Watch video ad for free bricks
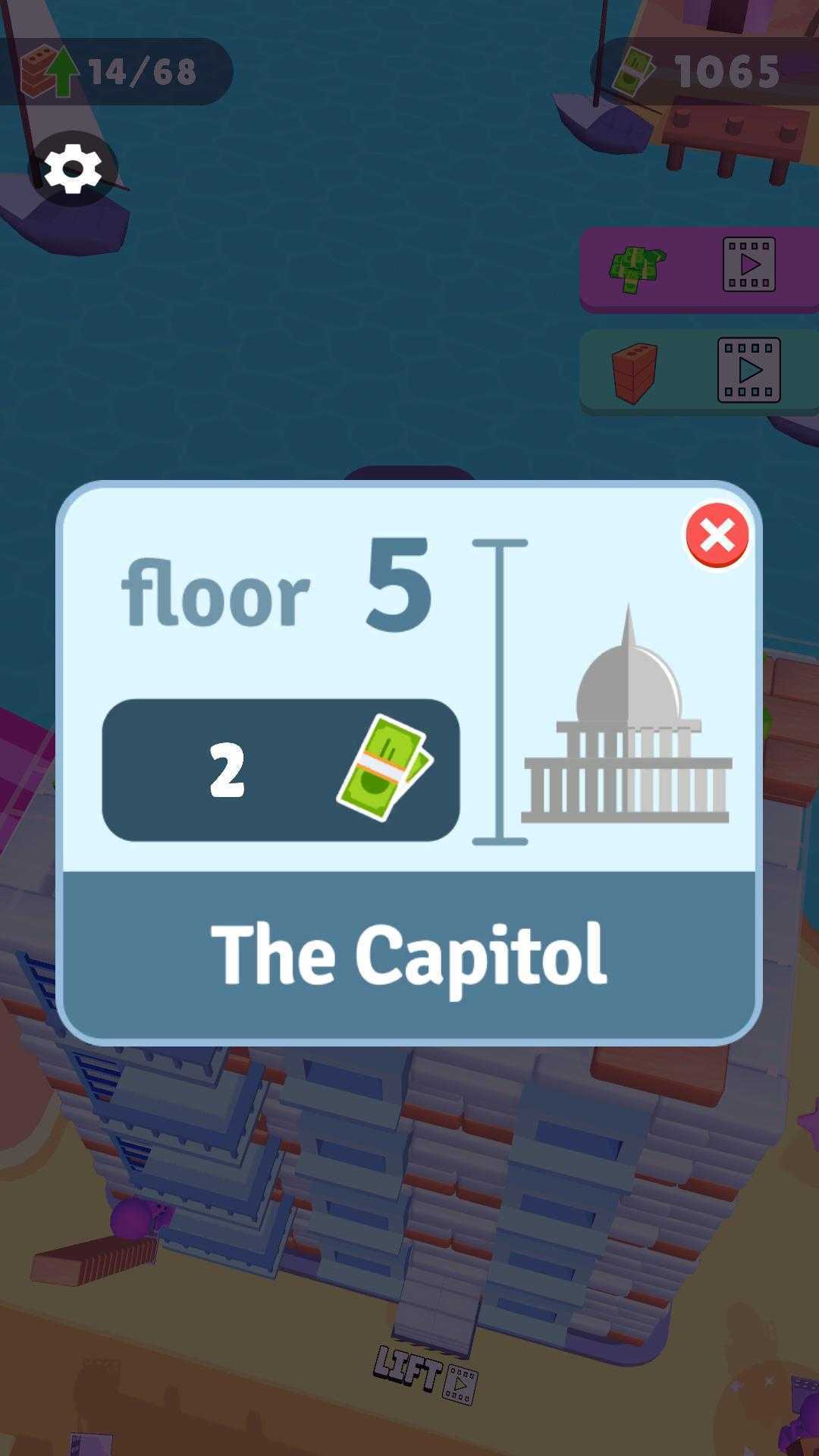The image size is (819, 1456). 698,371
